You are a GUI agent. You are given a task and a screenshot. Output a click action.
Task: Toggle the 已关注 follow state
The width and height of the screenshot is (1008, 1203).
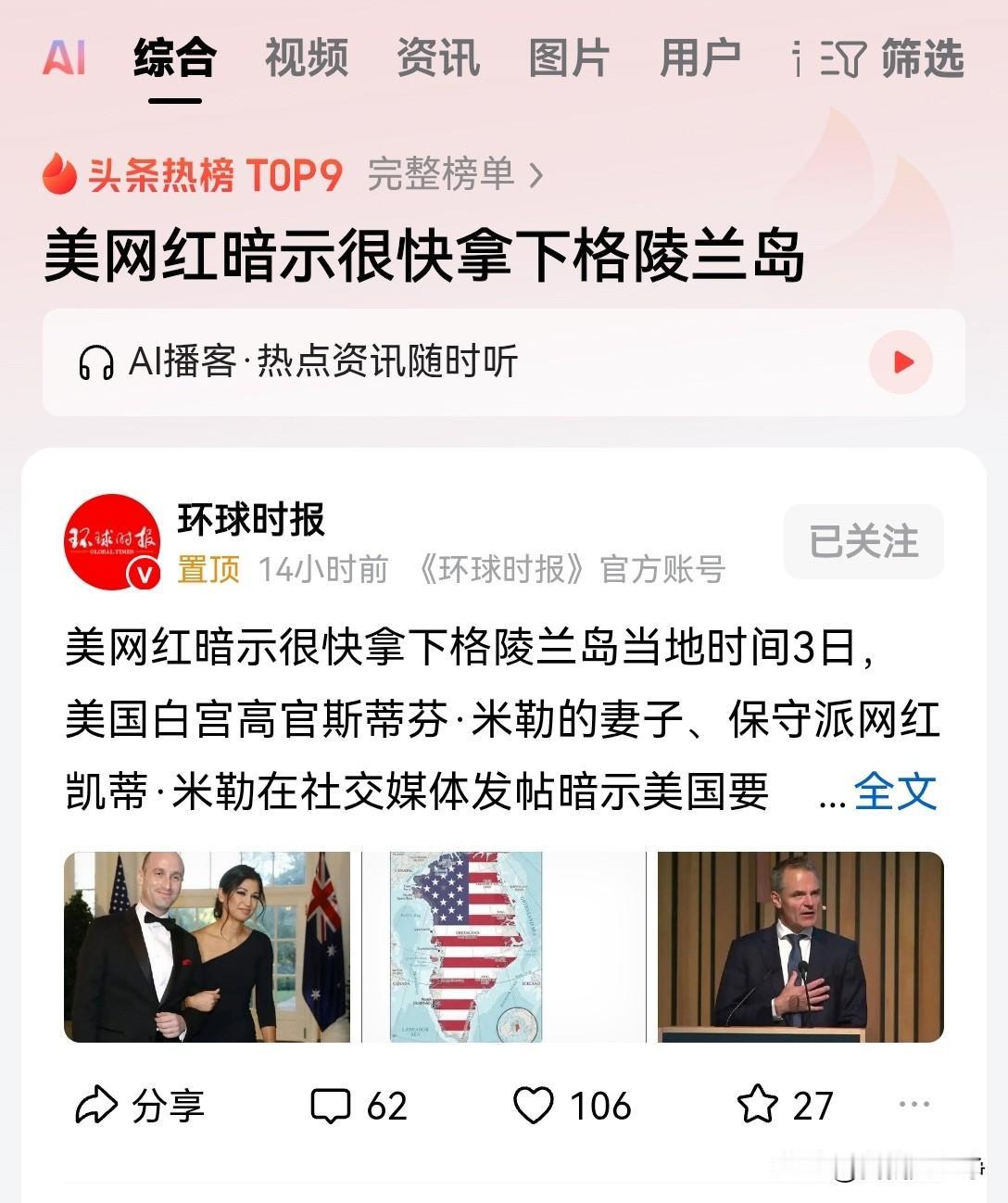[x=863, y=542]
